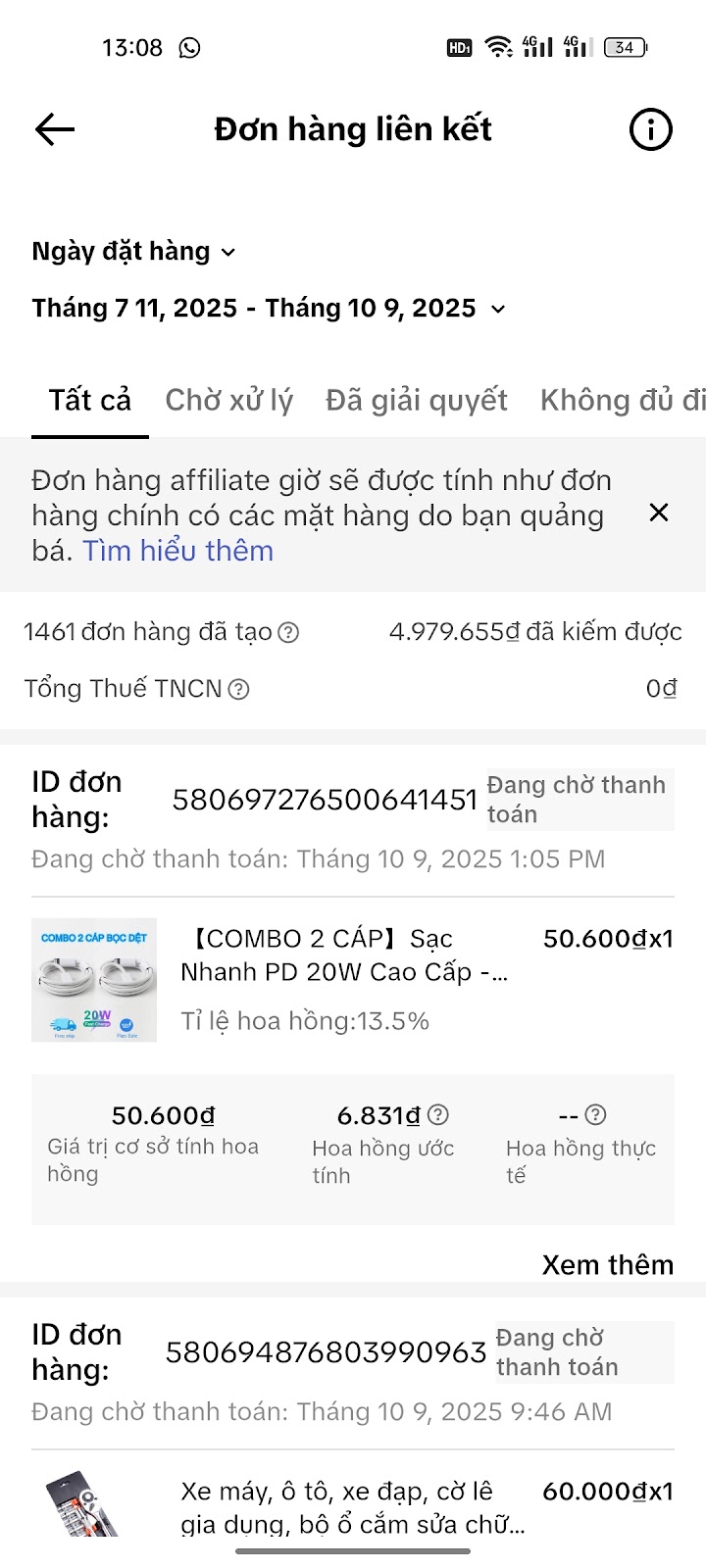Image resolution: width=706 pixels, height=1568 pixels.
Task: Show help for đơn hàng đã tạo
Action: point(288,633)
